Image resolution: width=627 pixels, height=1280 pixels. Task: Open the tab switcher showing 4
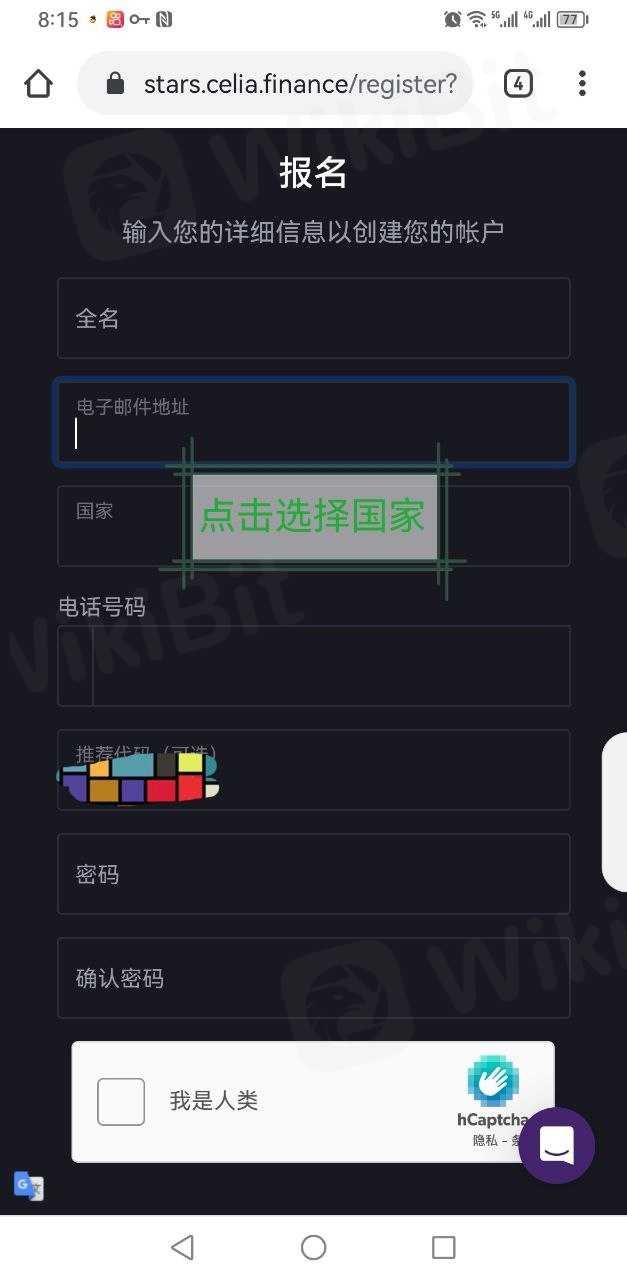pos(517,84)
